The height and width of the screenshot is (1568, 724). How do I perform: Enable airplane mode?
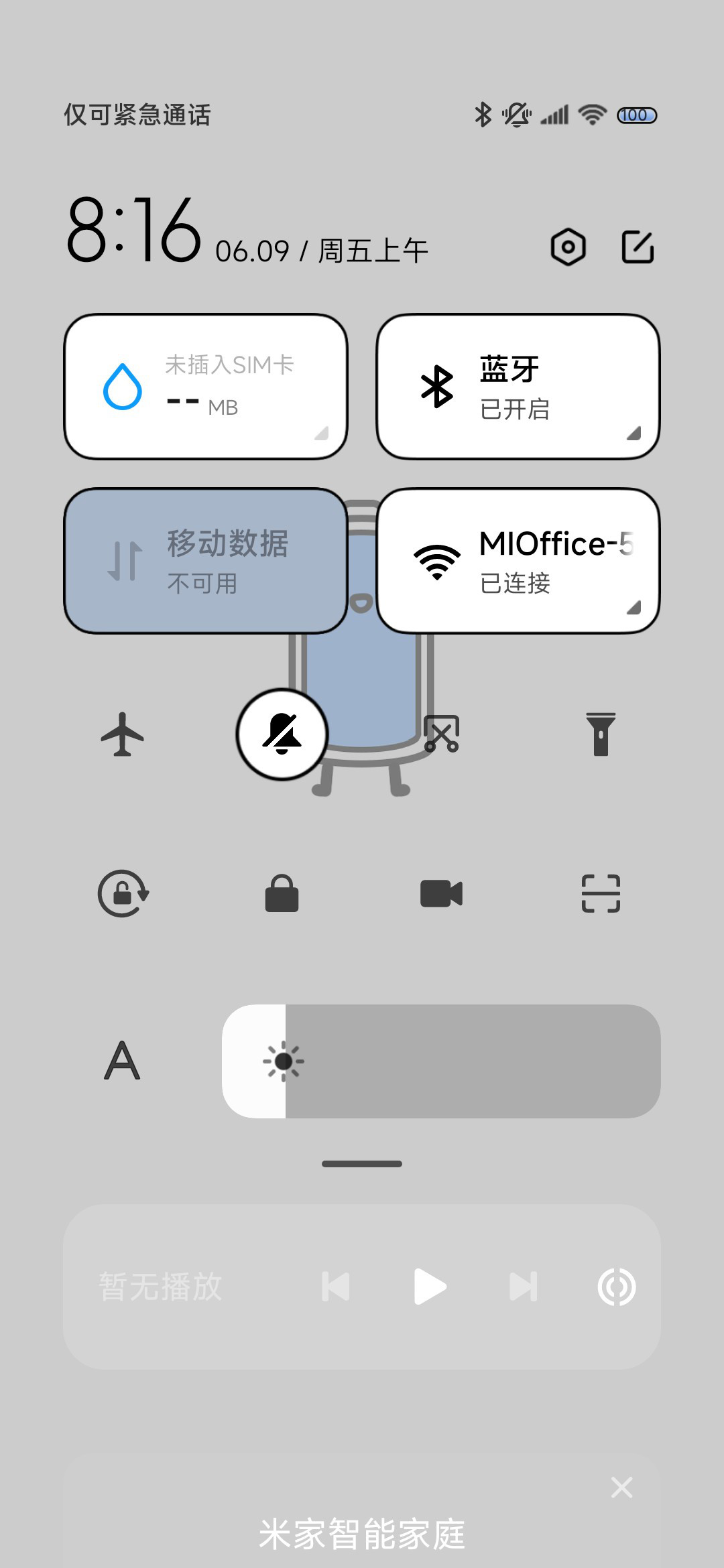(123, 734)
